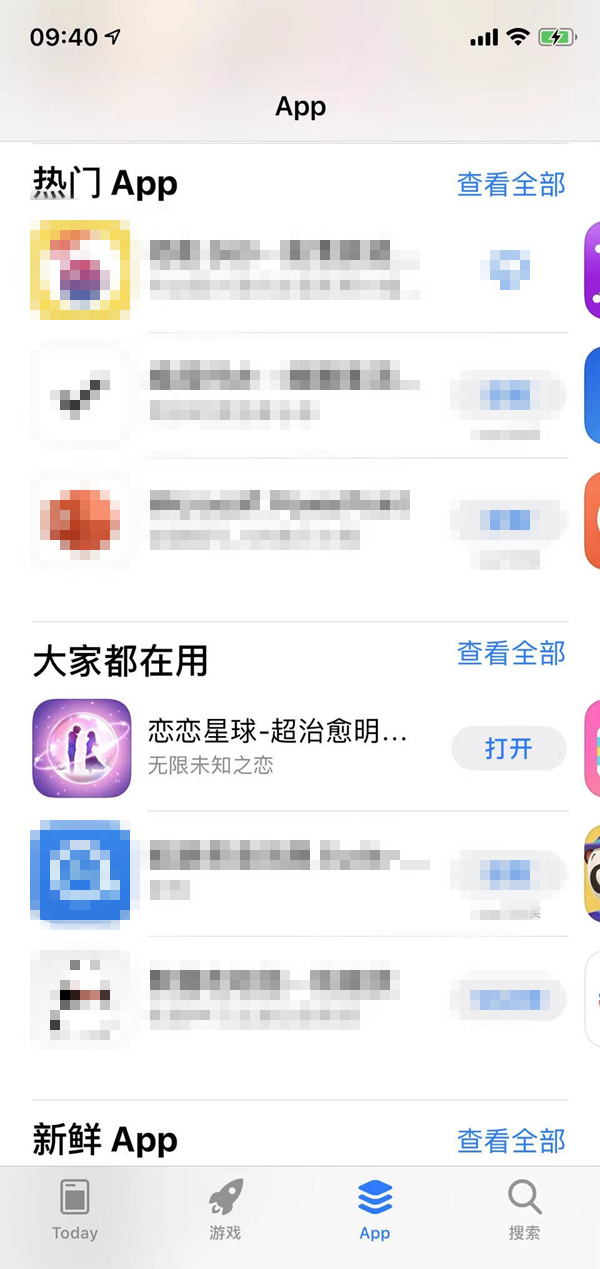Switch to the Today tab
Image resolution: width=600 pixels, height=1269 pixels.
[x=75, y=1209]
